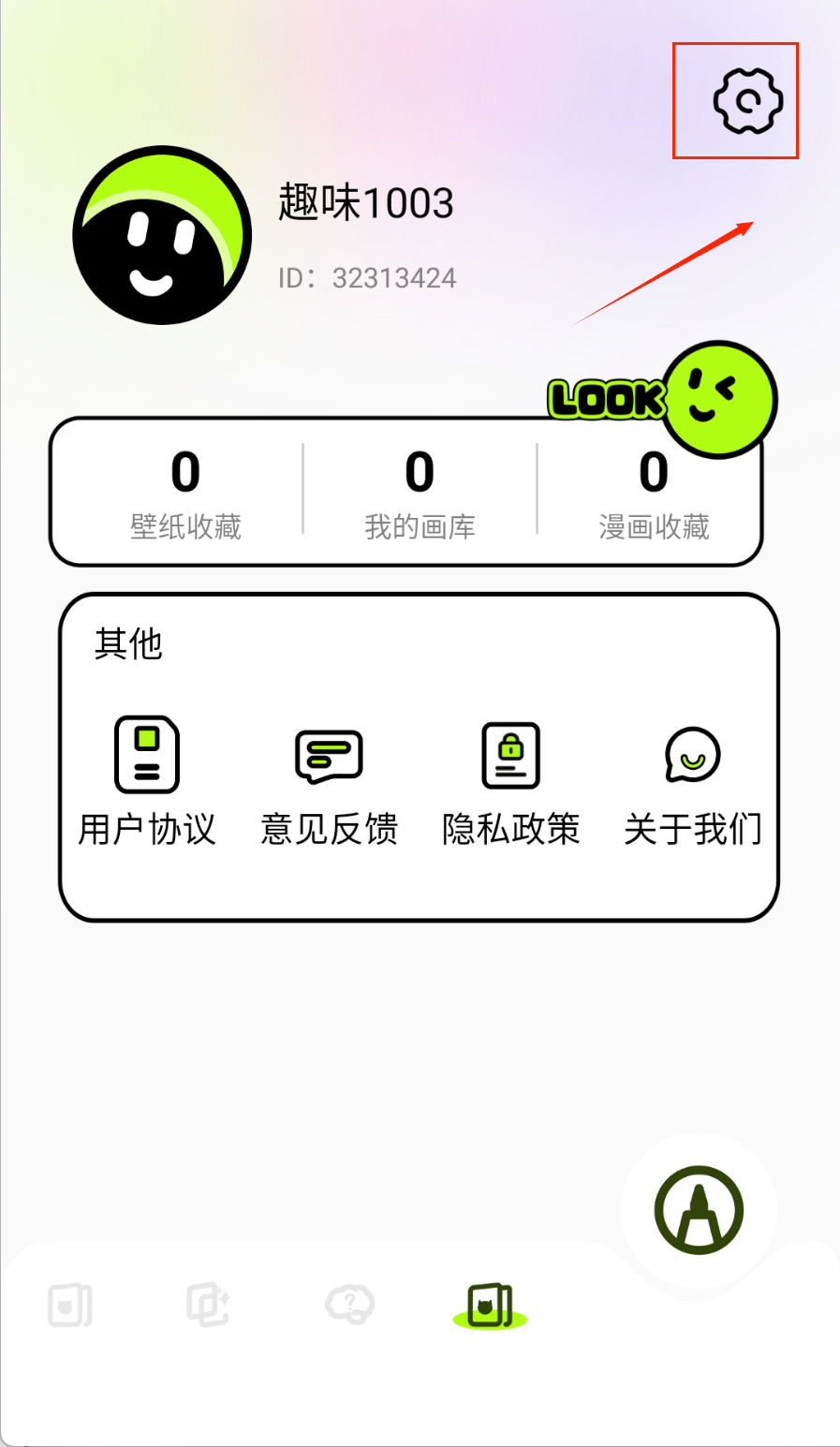Open 关于我们 about us
This screenshot has width=840, height=1447.
[693, 780]
